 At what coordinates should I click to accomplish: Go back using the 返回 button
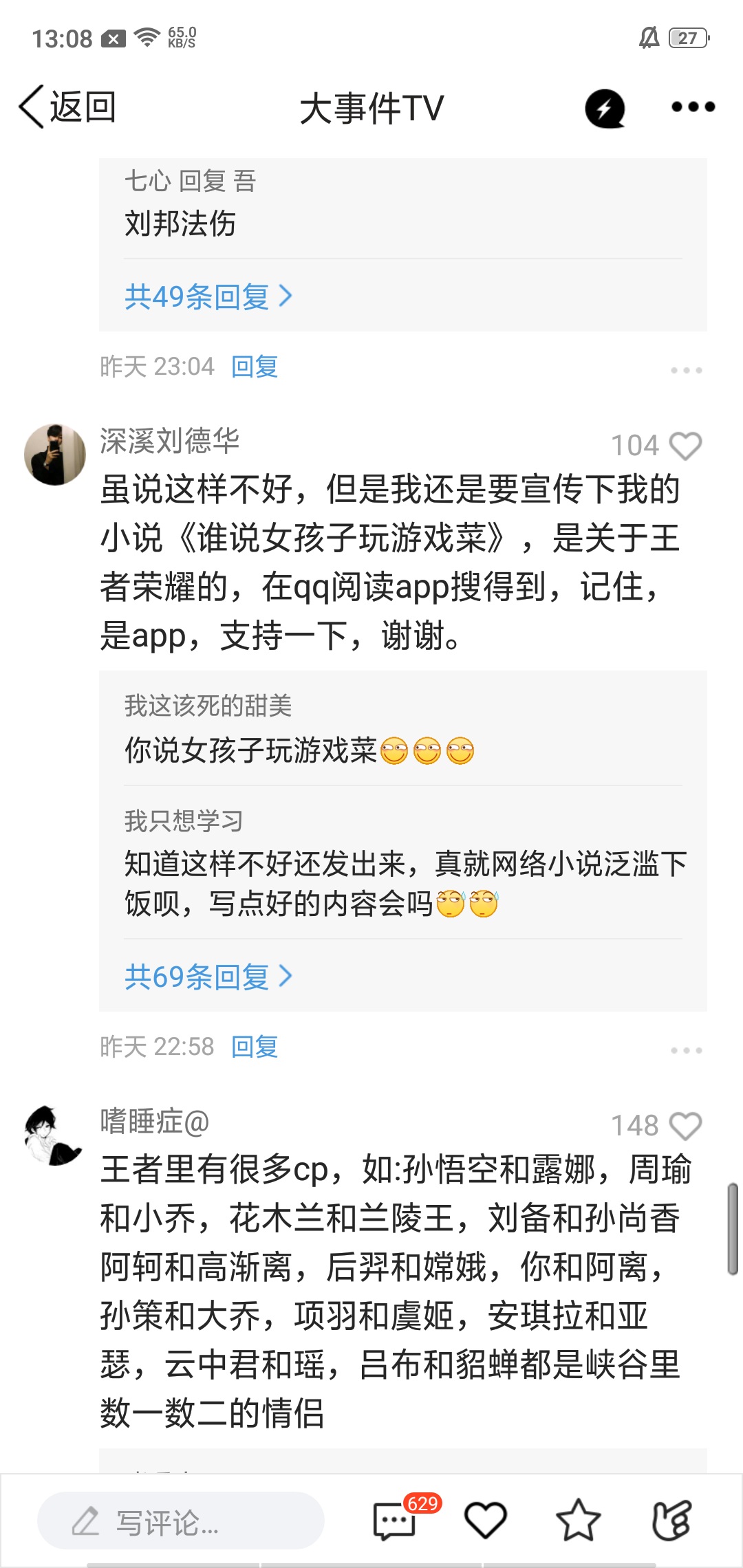[x=67, y=107]
